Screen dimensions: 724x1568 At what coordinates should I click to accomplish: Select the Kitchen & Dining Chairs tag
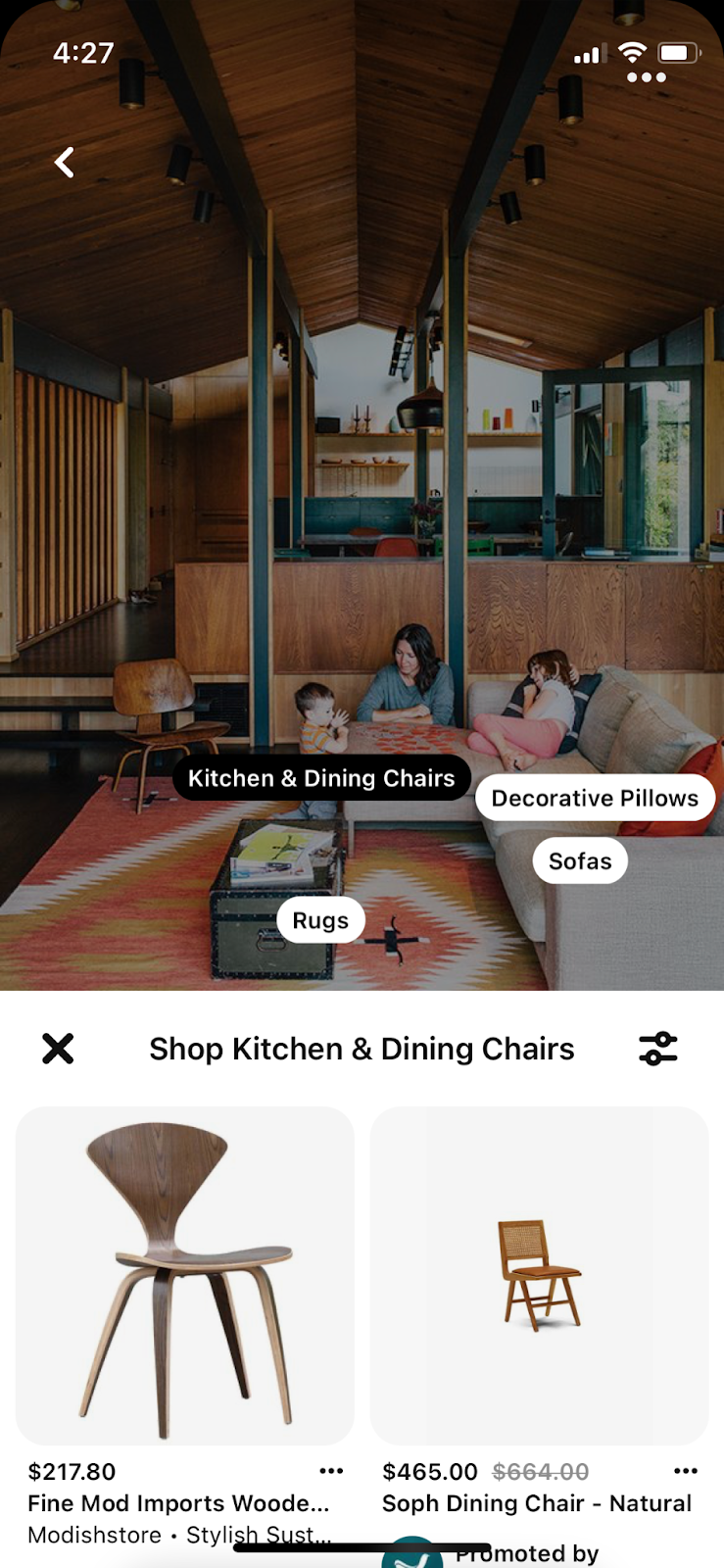click(x=321, y=778)
